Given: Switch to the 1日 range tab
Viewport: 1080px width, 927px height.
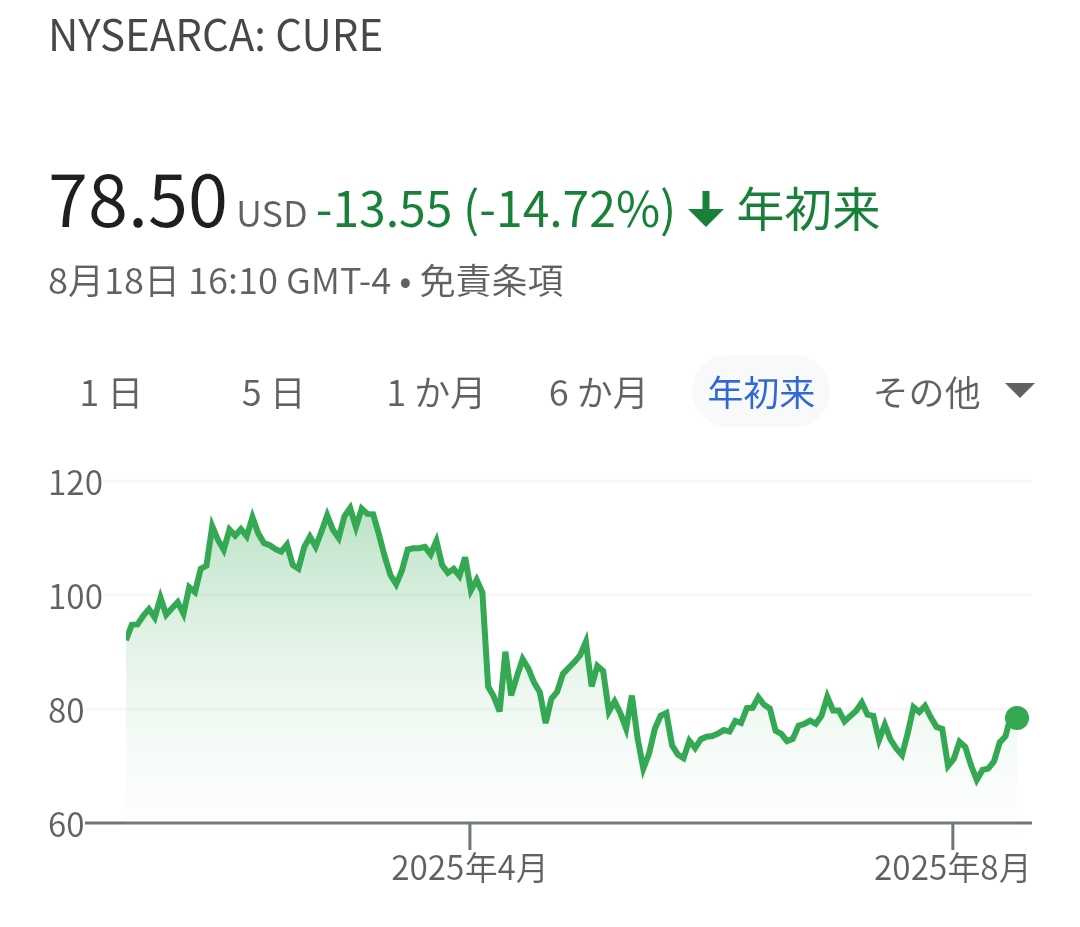Looking at the screenshot, I should point(110,393).
